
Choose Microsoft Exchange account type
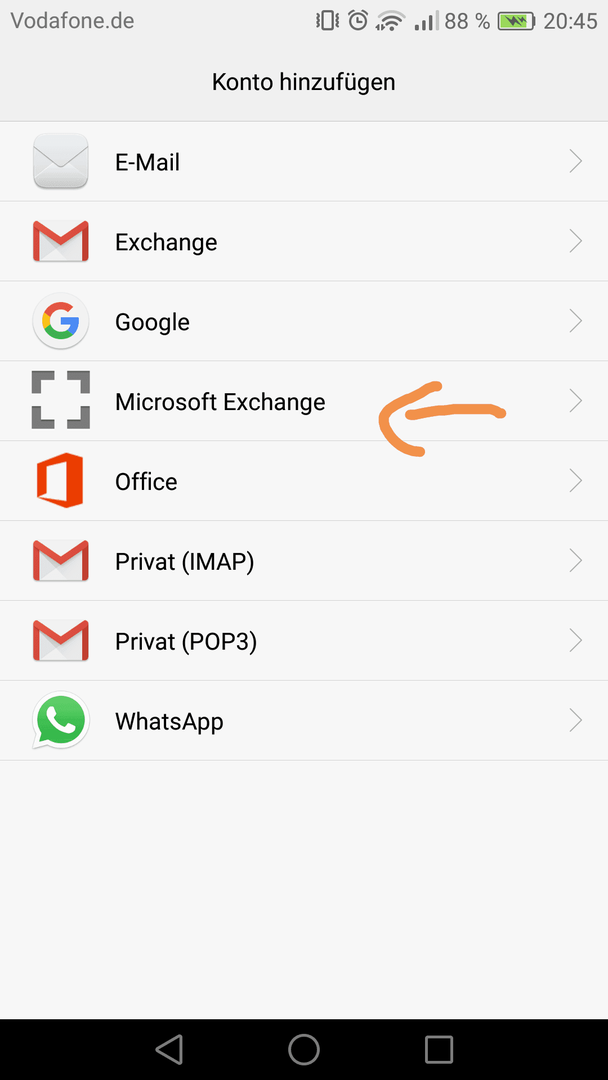coord(304,401)
